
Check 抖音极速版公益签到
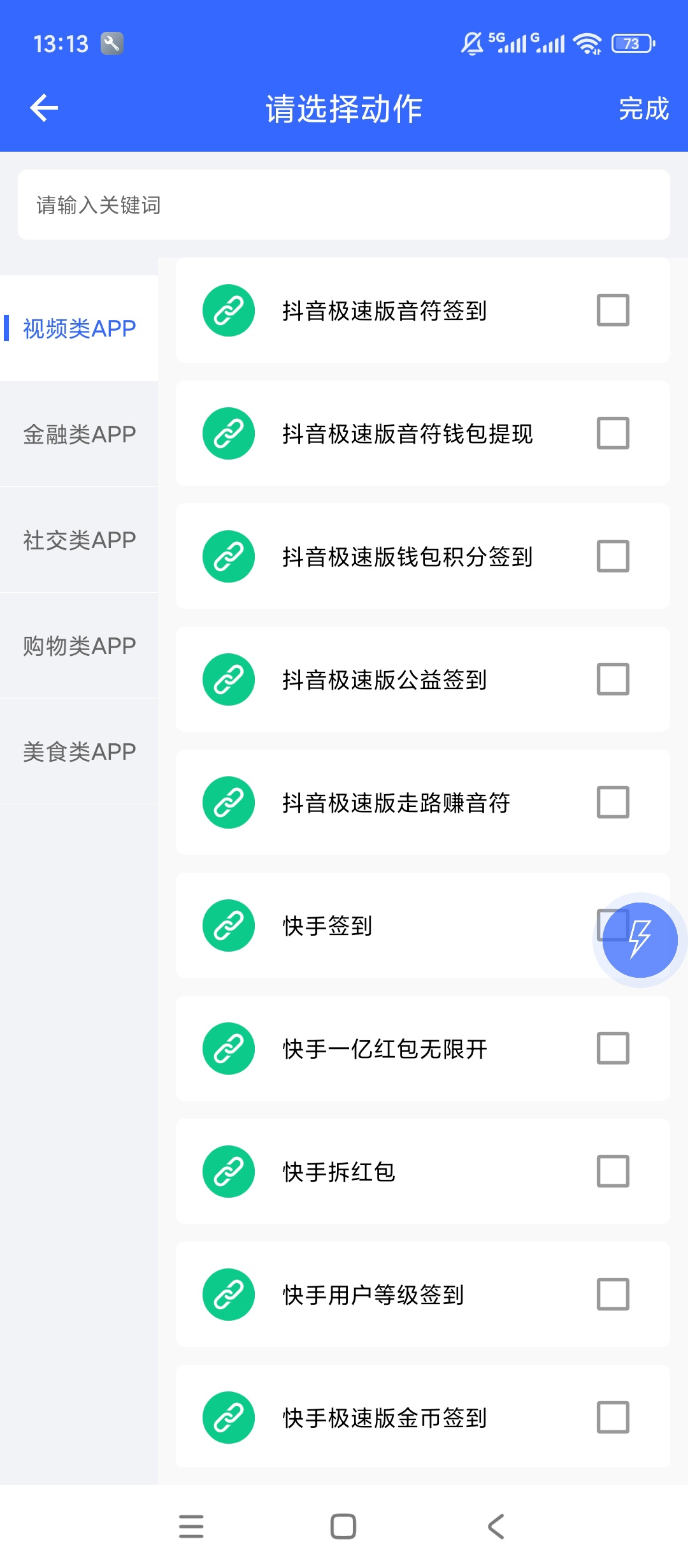pos(613,679)
